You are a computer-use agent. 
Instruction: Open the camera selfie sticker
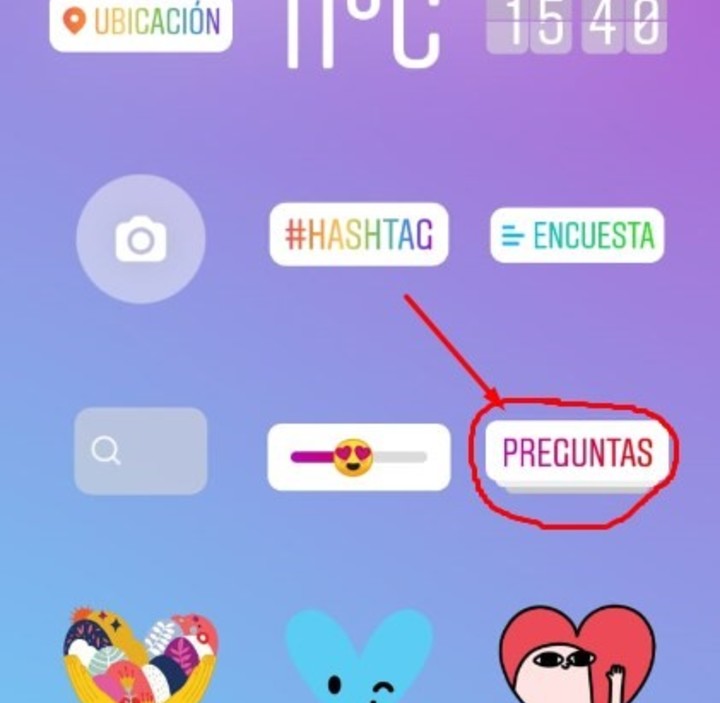pyautogui.click(x=141, y=239)
